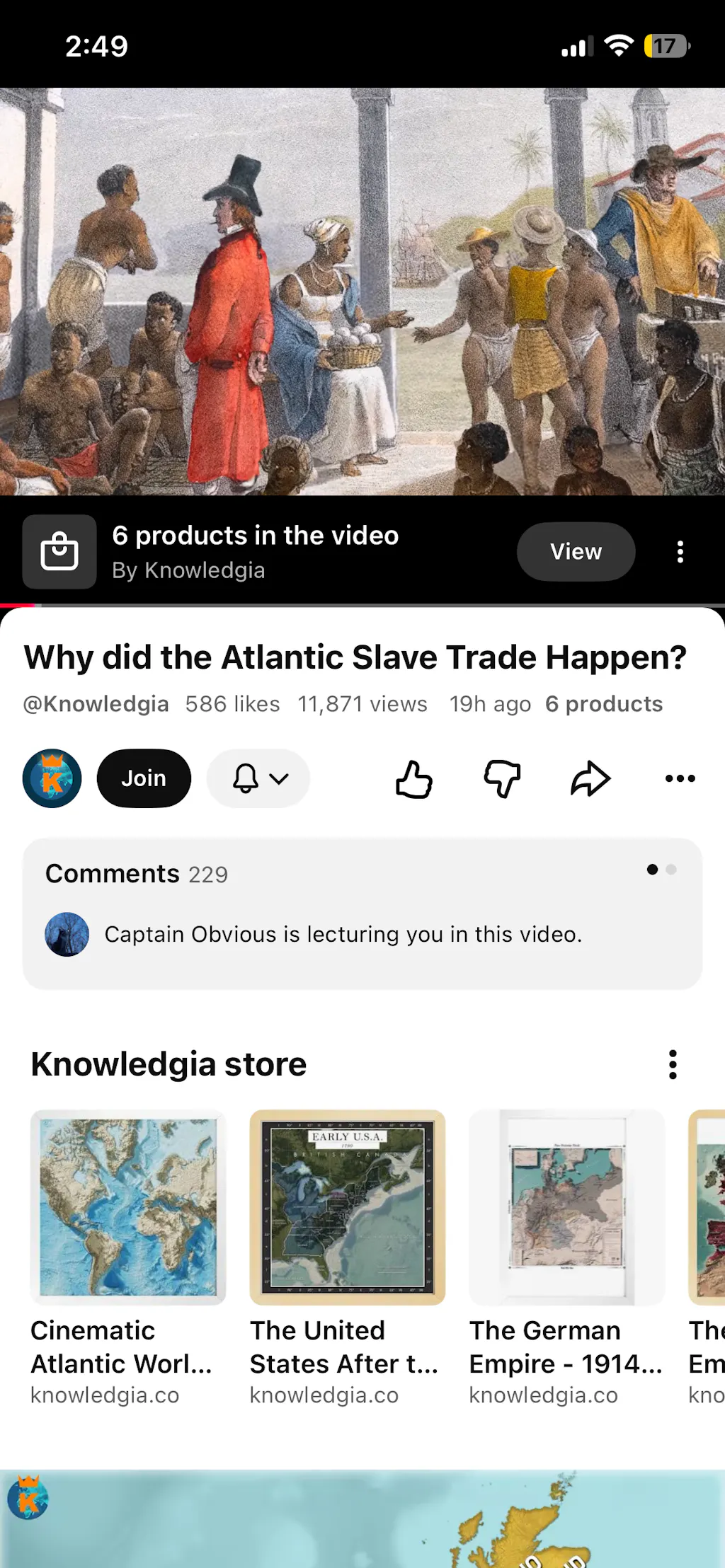725x1568 pixels.
Task: Open the video title description panel
Action: click(355, 657)
